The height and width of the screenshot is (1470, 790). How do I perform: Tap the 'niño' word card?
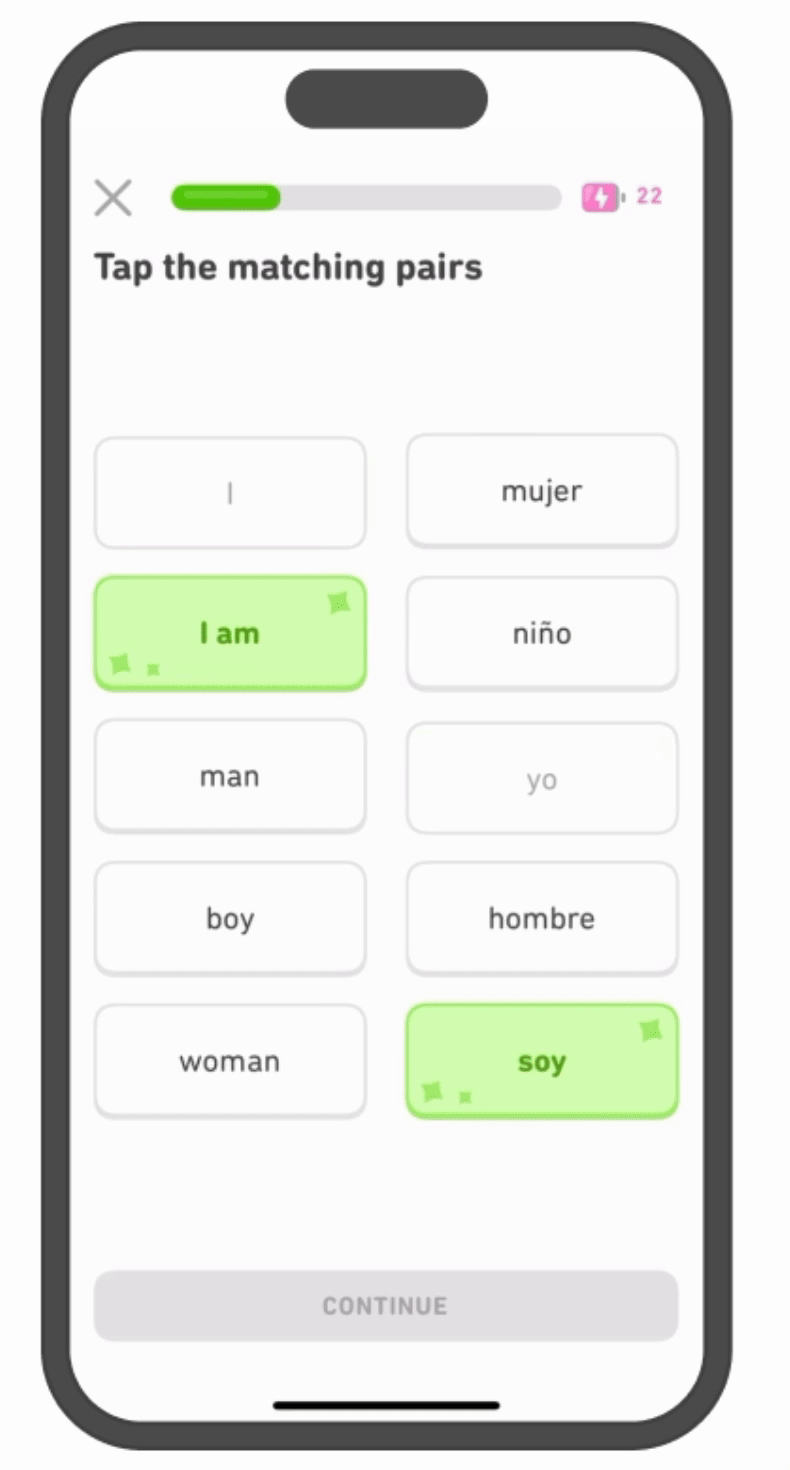541,633
